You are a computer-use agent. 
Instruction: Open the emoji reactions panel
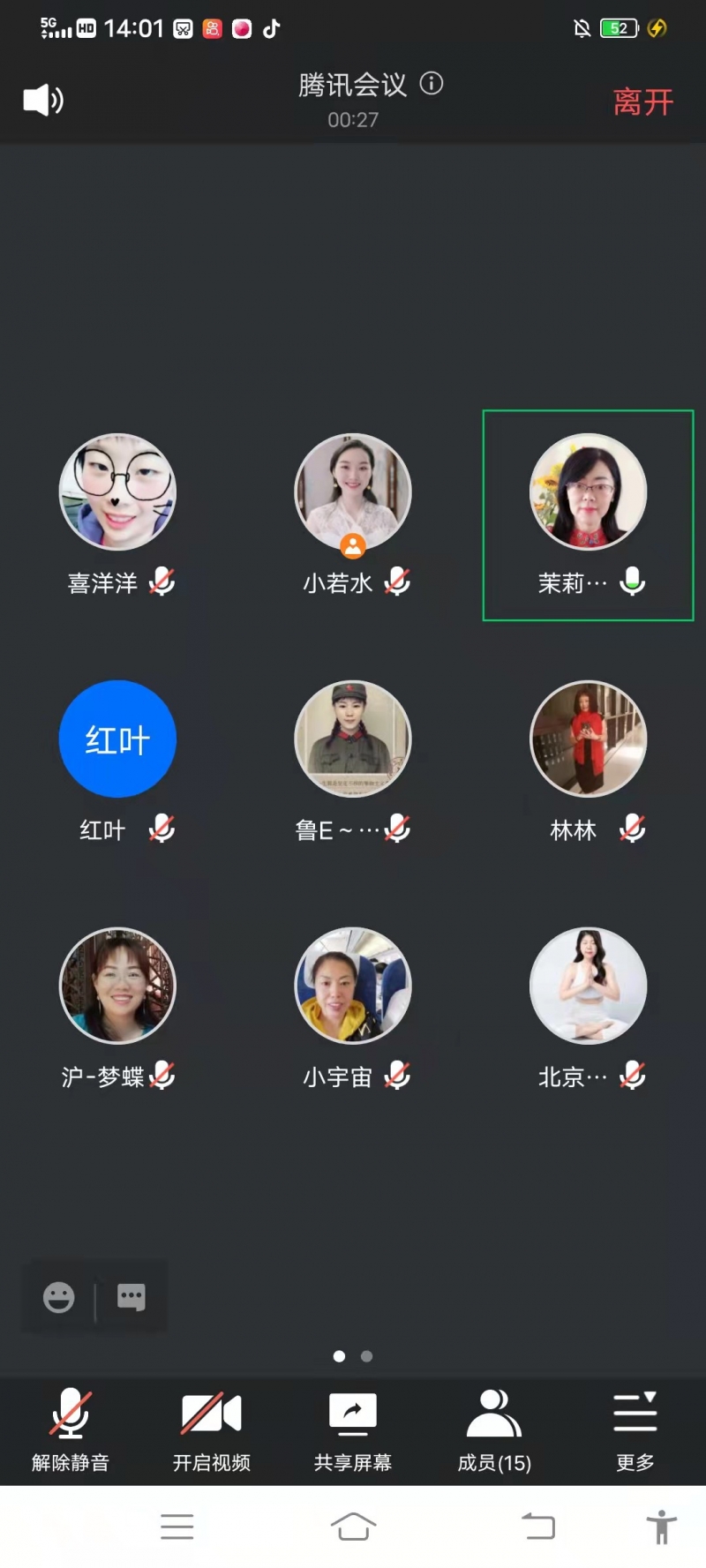[x=59, y=1297]
